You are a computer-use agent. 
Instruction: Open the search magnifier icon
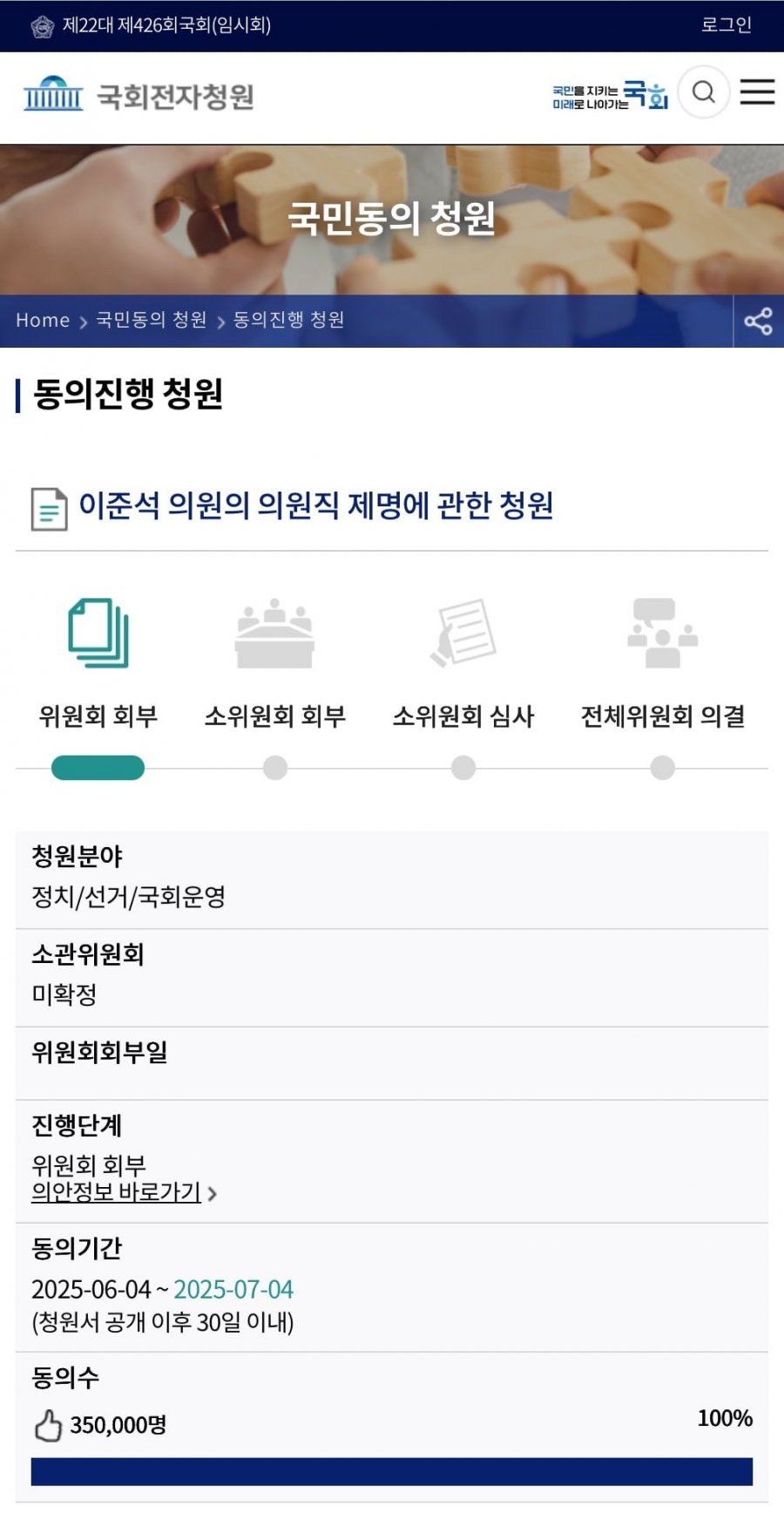click(x=703, y=92)
